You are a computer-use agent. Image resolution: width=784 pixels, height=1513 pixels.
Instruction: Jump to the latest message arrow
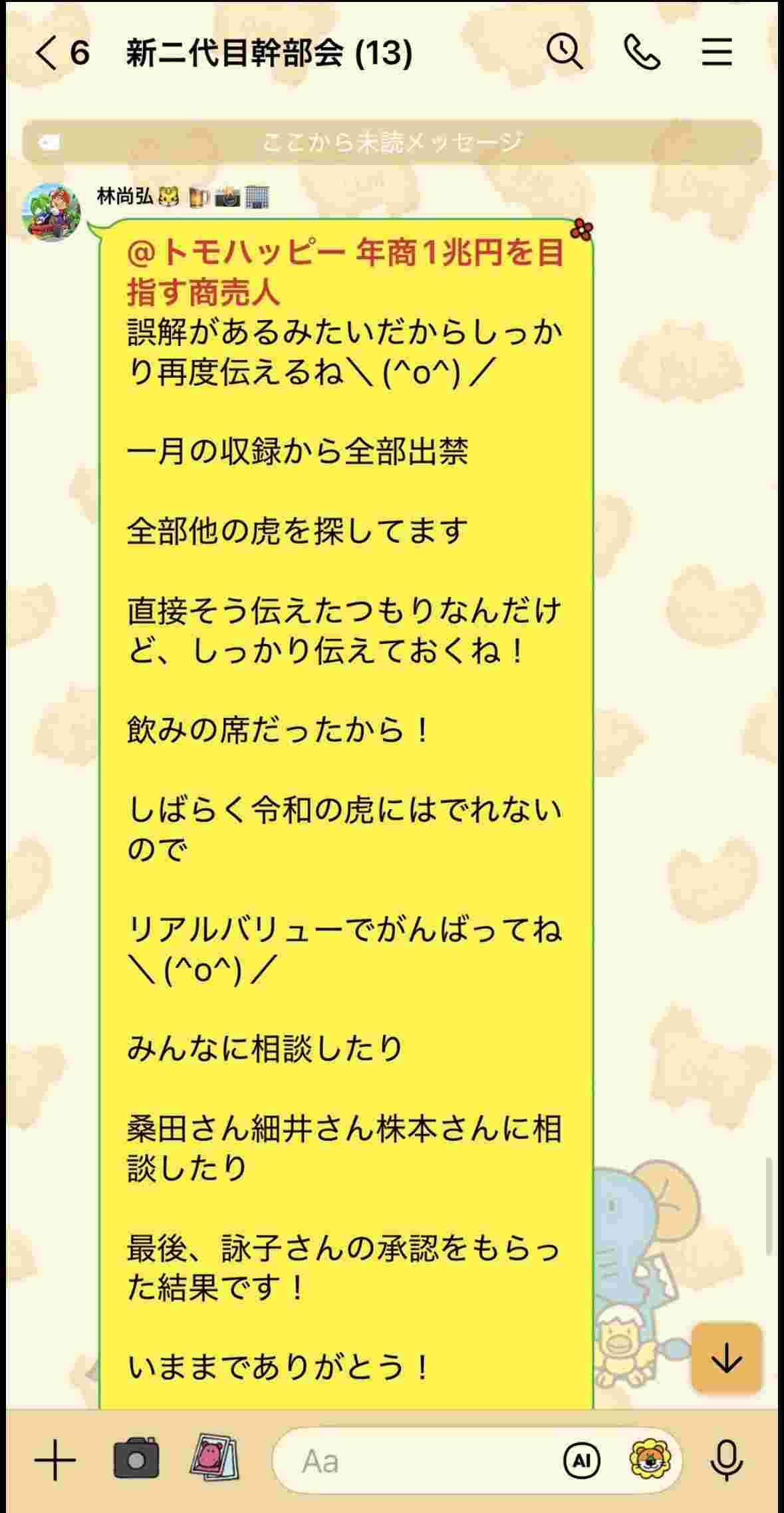(726, 1357)
